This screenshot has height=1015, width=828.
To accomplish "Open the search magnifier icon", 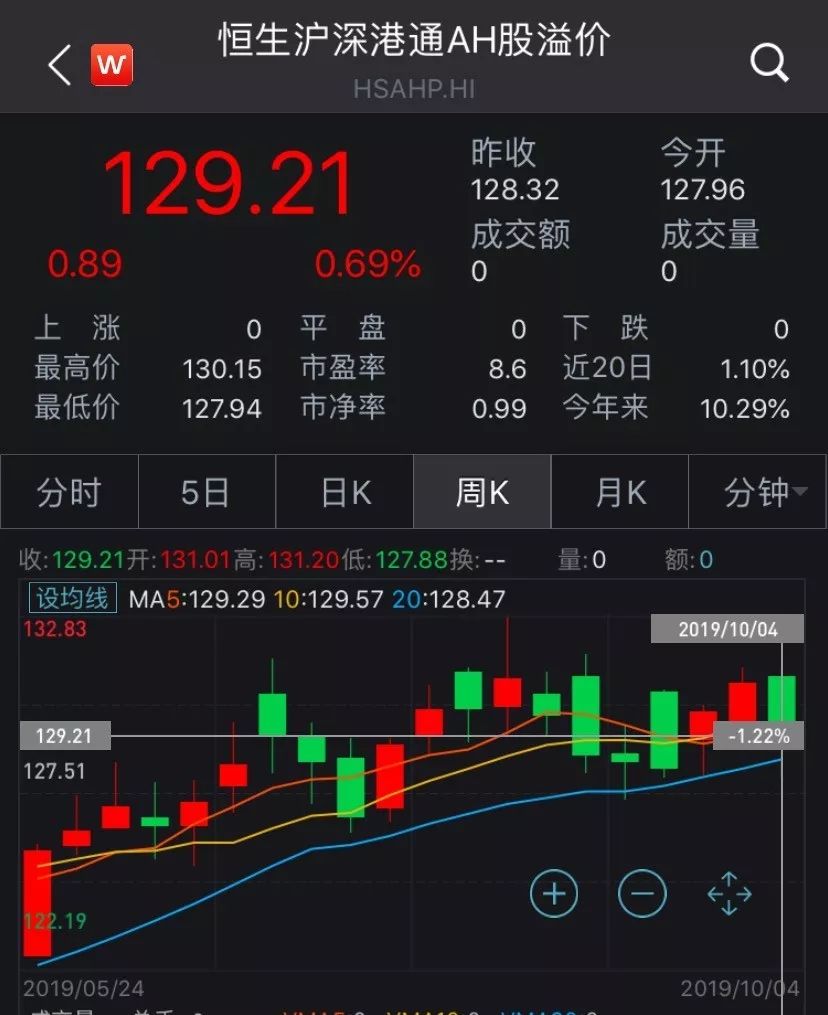I will click(769, 64).
